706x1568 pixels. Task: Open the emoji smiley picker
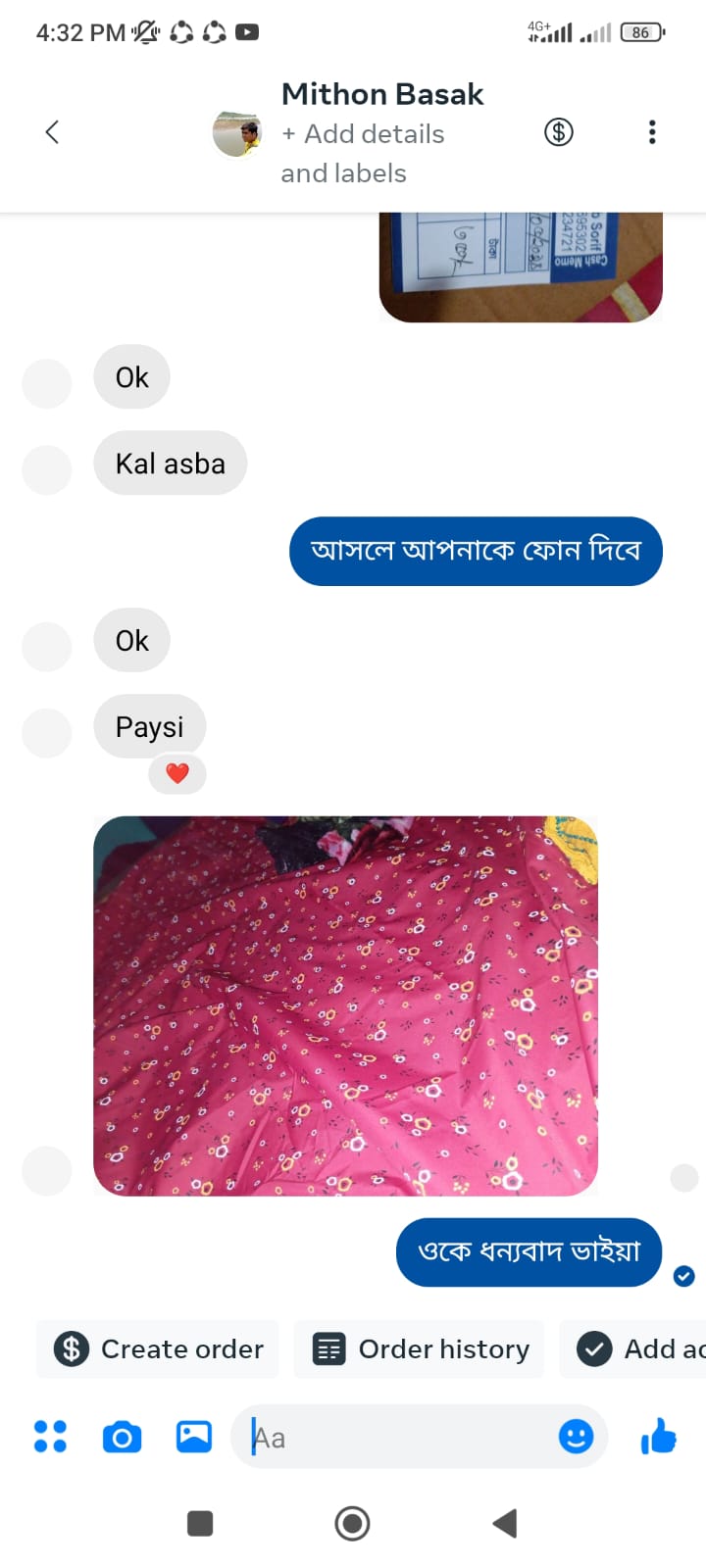point(576,1437)
